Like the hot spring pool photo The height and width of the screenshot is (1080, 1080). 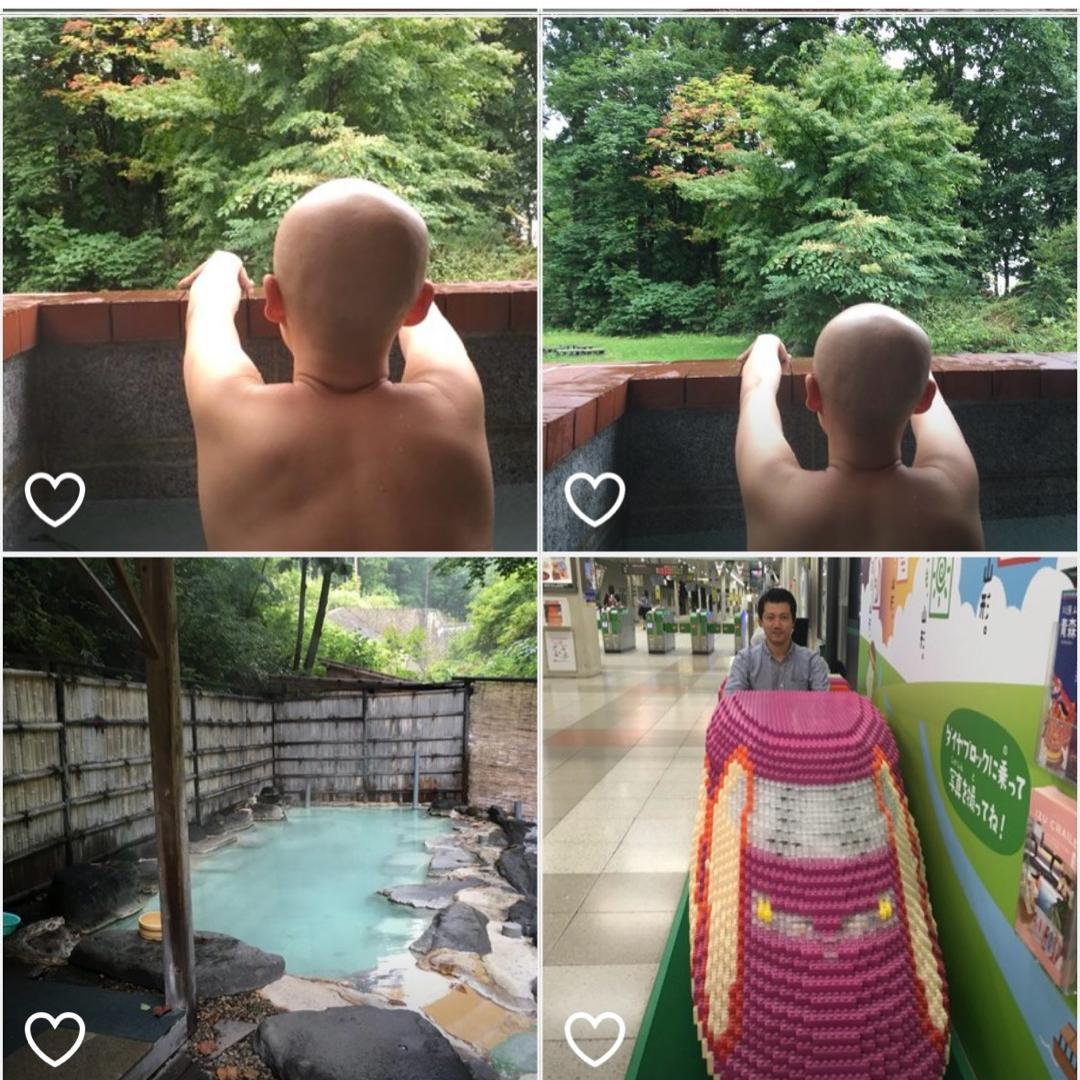pos(55,1039)
